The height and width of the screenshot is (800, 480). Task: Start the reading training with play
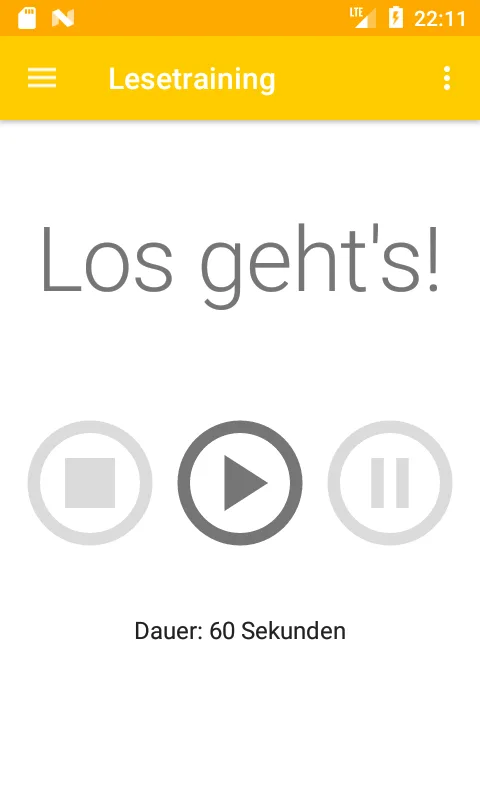coord(240,483)
